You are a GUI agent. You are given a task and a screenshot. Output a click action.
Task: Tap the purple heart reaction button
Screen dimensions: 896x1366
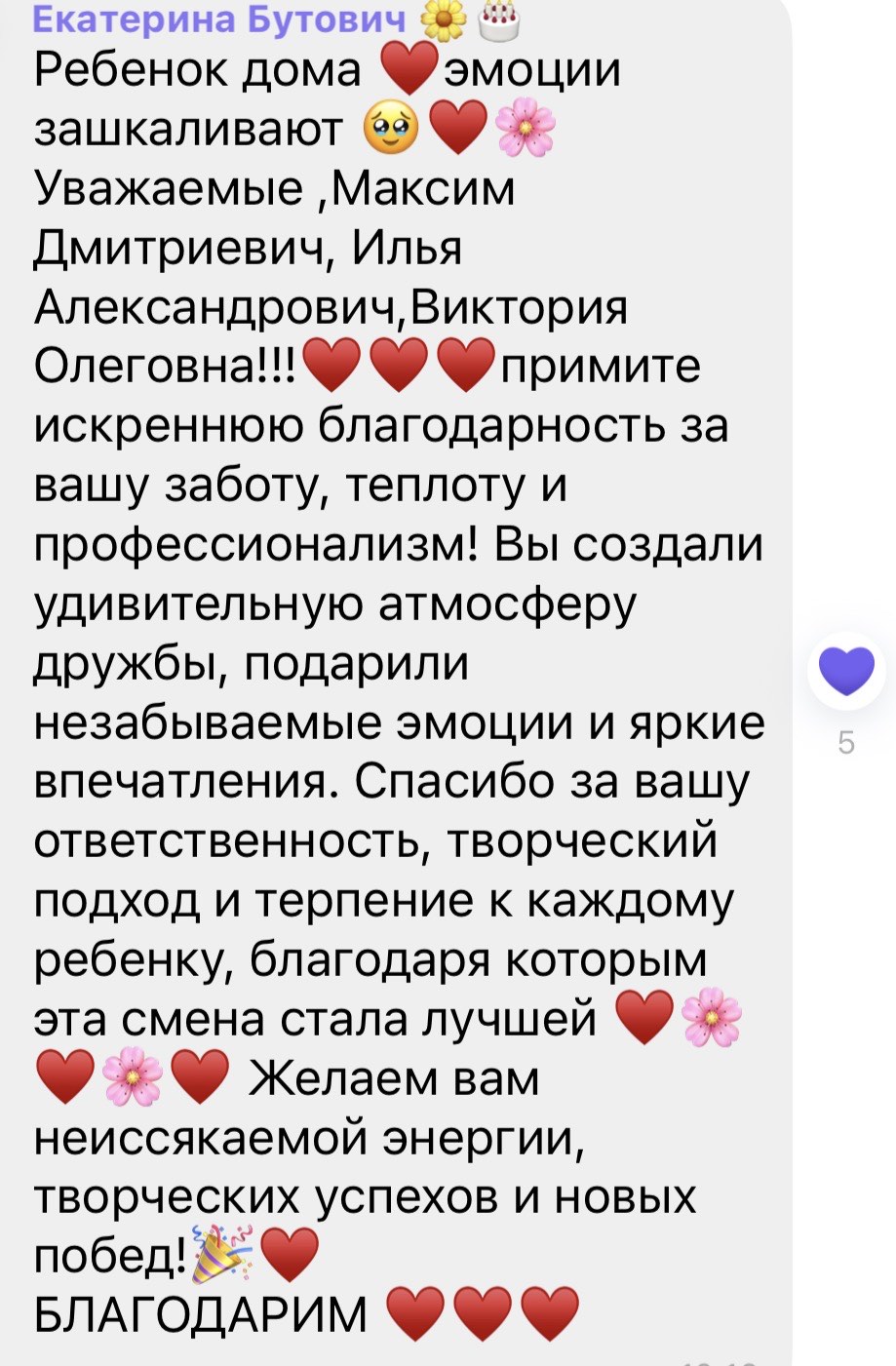pos(846,671)
